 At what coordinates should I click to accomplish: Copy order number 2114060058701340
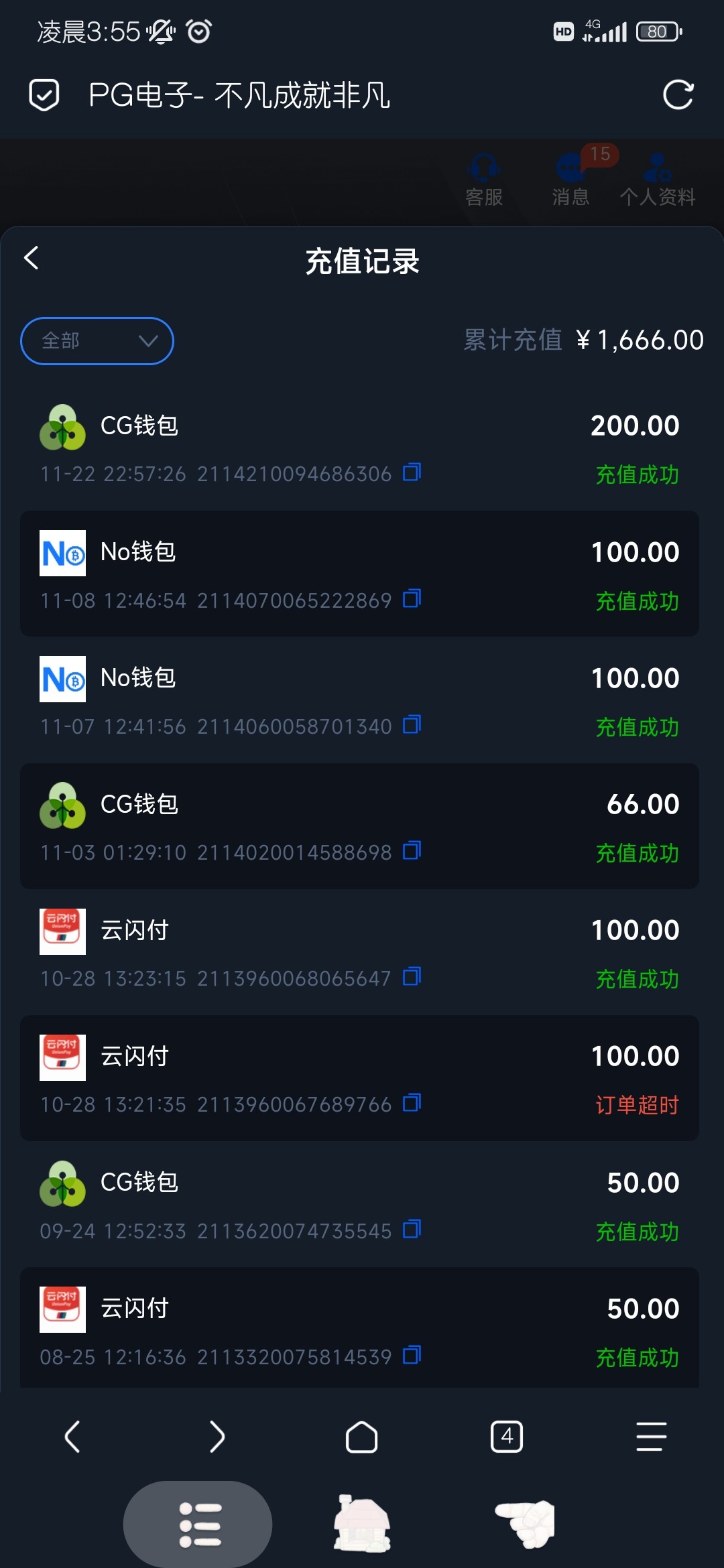click(412, 724)
